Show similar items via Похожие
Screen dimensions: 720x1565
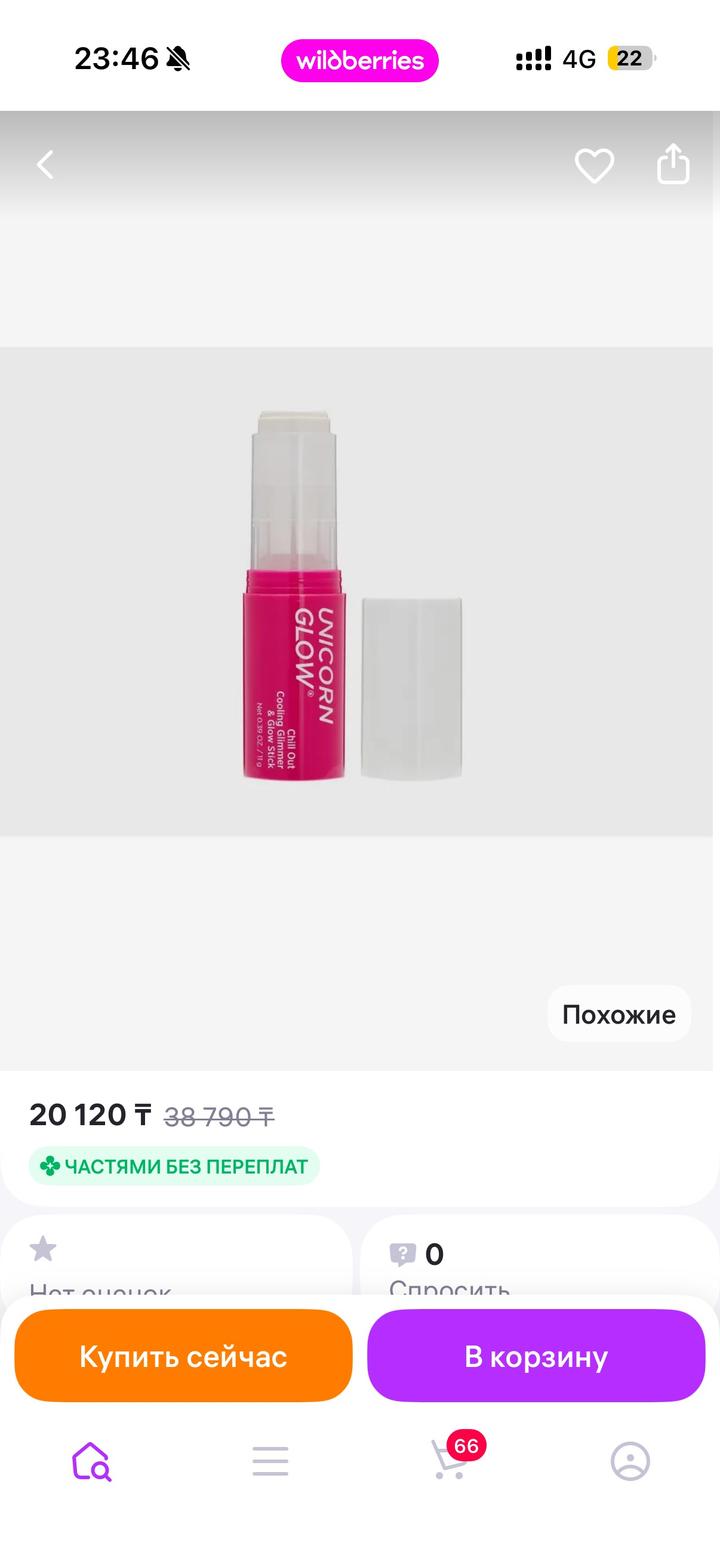point(618,1014)
